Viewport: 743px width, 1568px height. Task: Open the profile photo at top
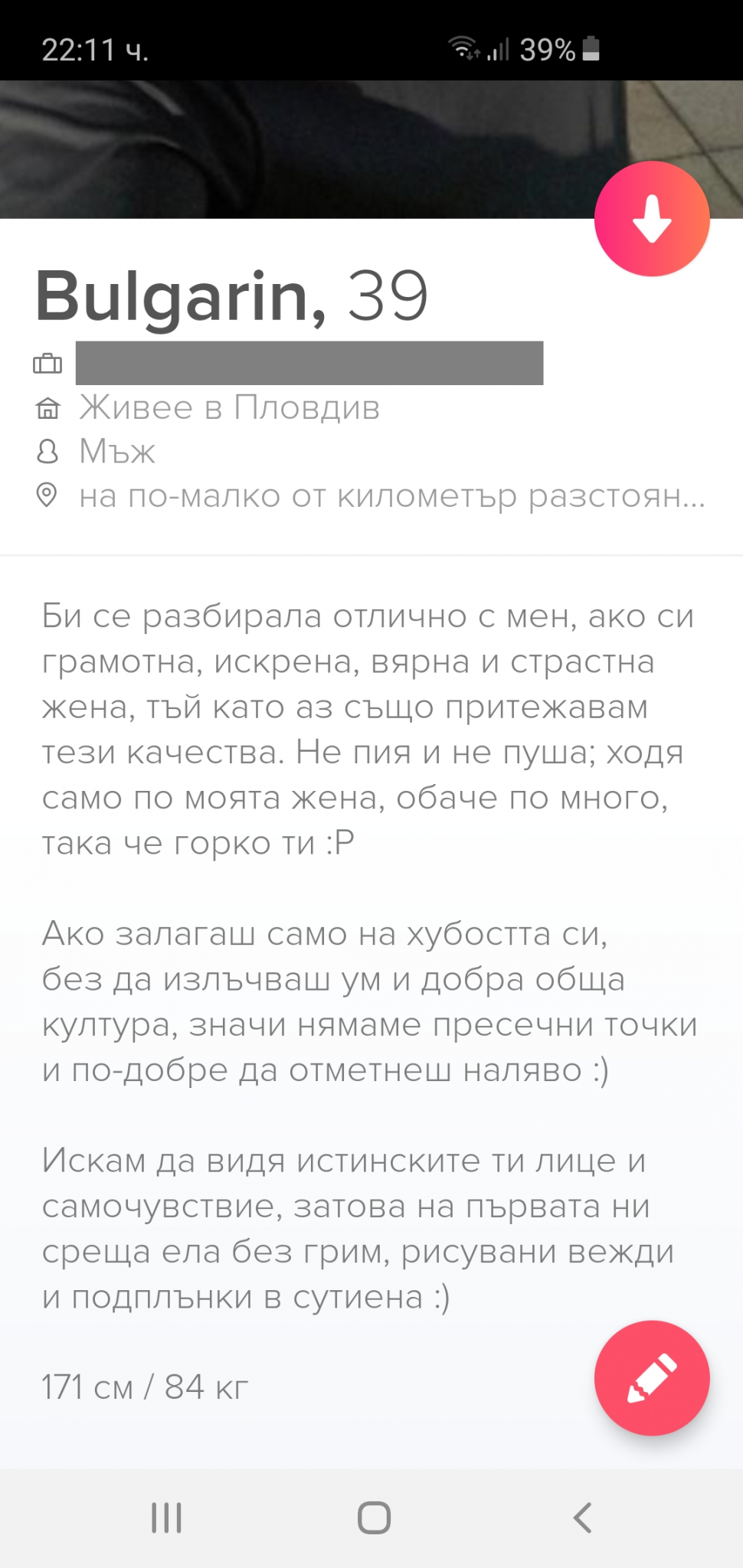(x=371, y=149)
